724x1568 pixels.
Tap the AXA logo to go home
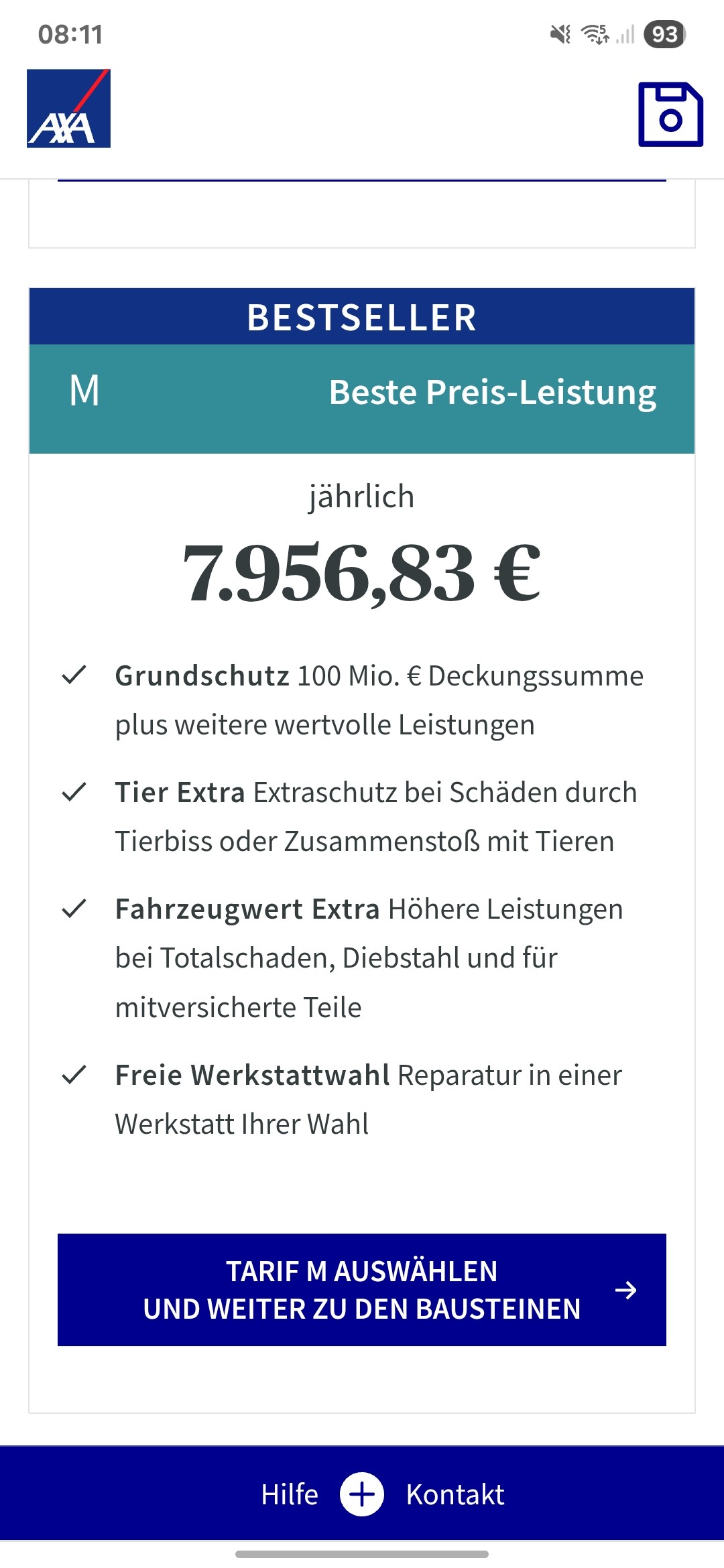(x=68, y=109)
